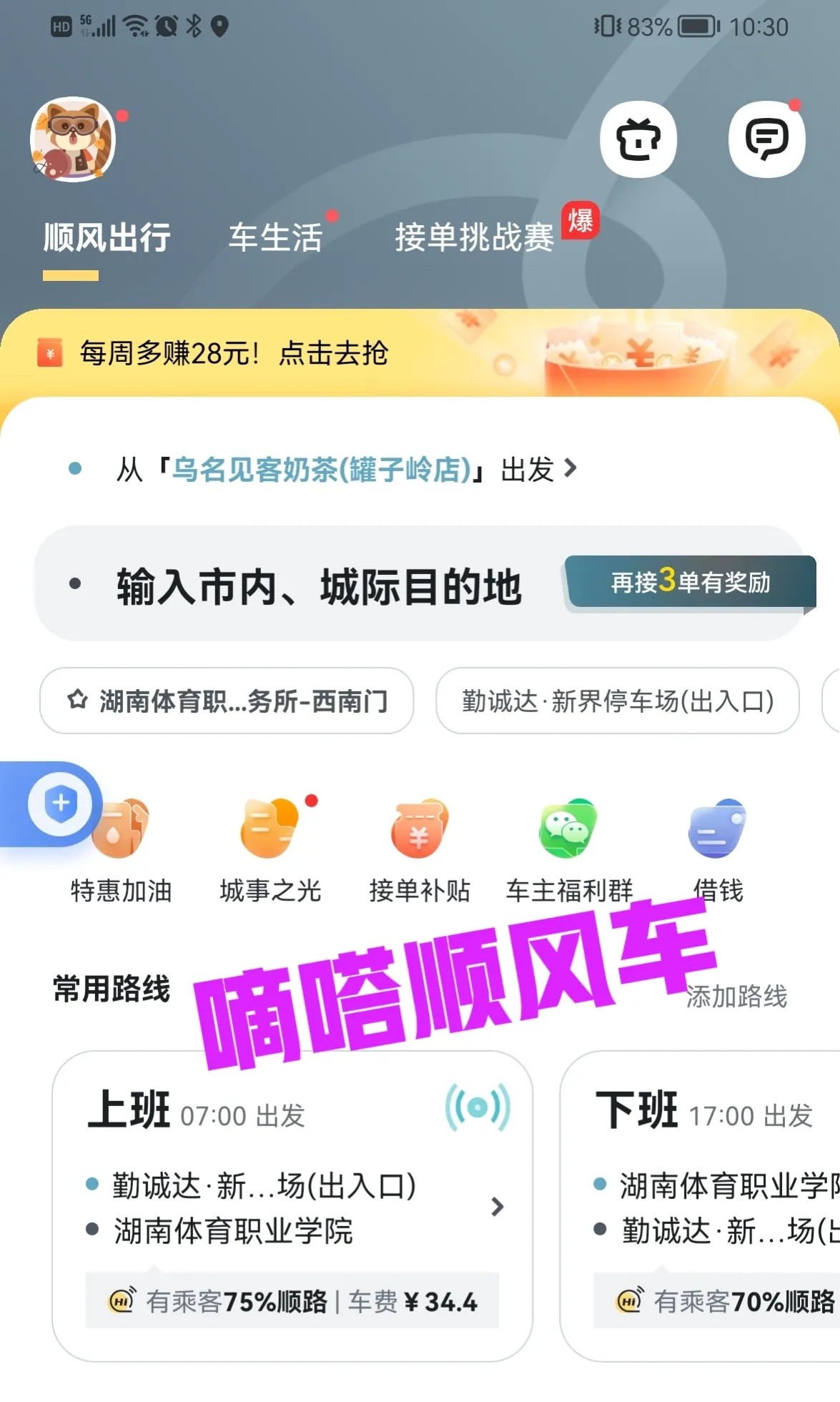Open the 上班 07:00 route card
840x1402 pixels.
(292, 1205)
